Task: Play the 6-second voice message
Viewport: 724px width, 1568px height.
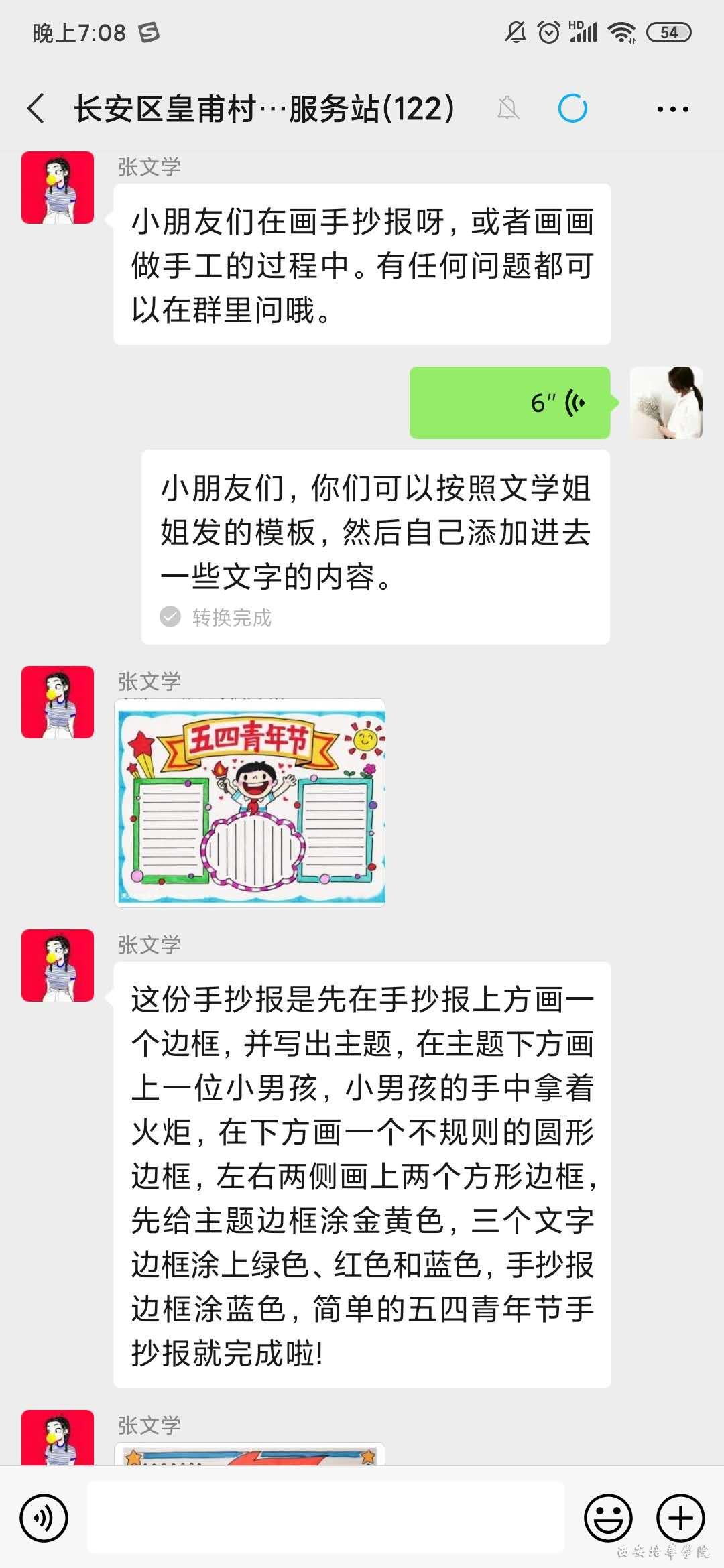Action: pyautogui.click(x=509, y=403)
